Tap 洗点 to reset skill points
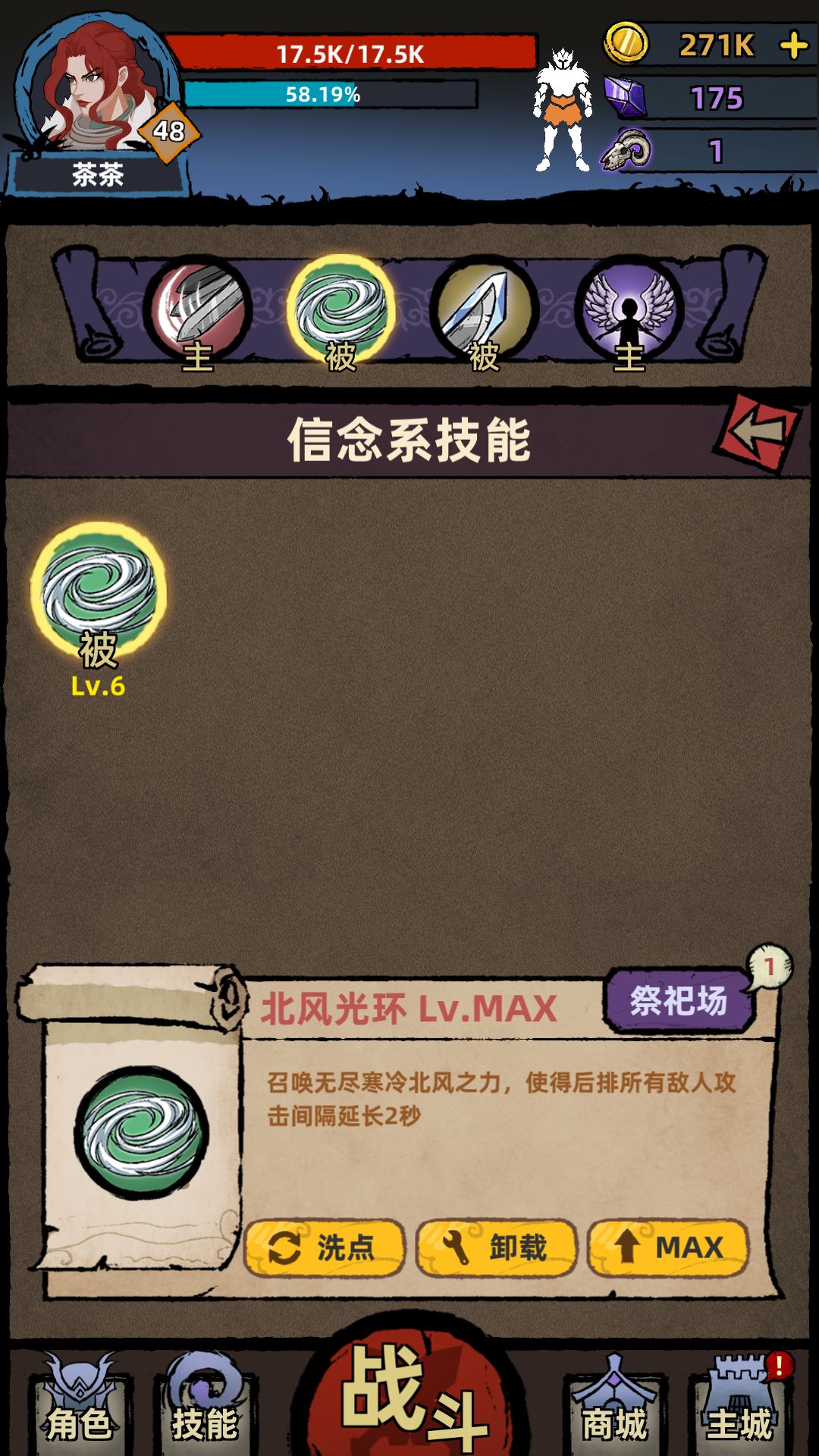The image size is (819, 1456). [324, 1247]
